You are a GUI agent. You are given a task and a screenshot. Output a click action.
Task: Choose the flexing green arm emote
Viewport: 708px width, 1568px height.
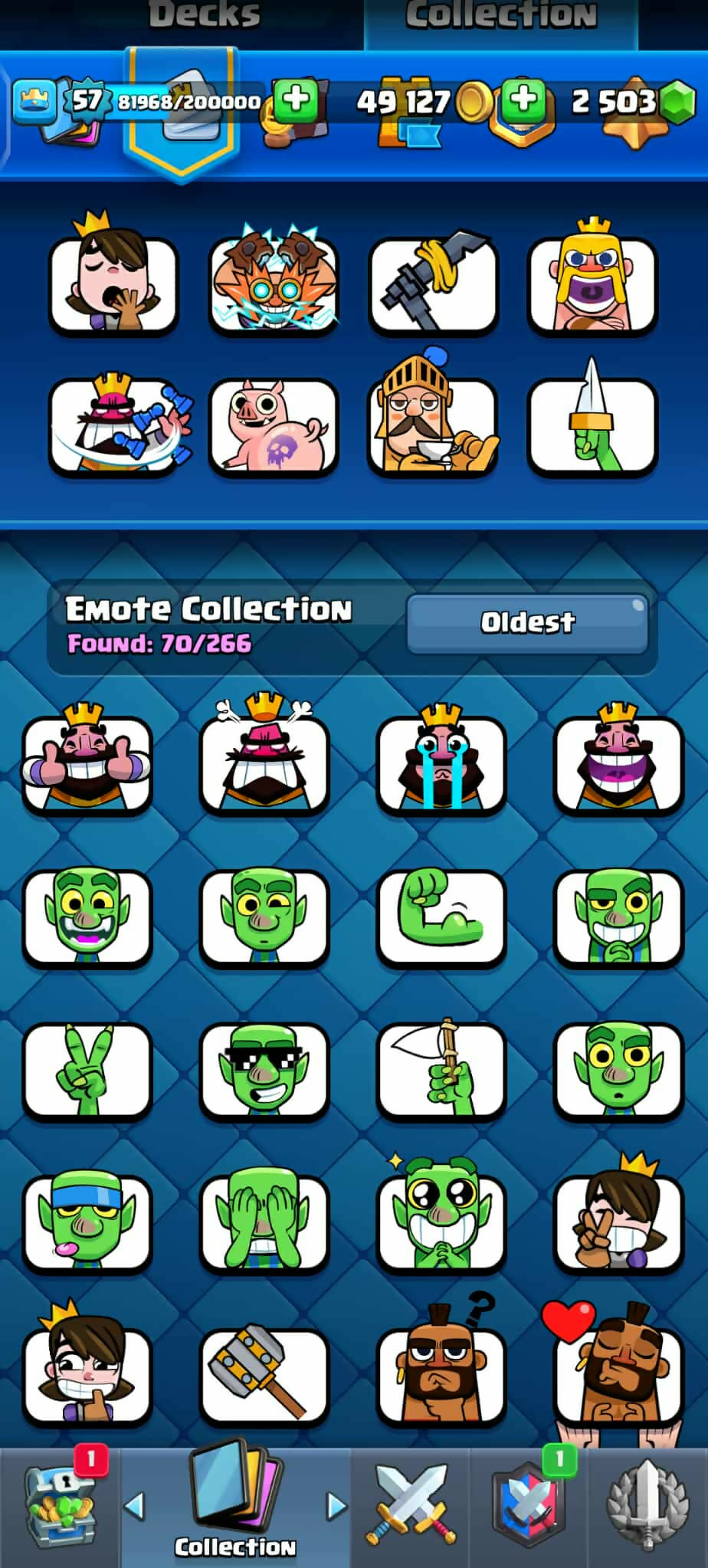[441, 915]
